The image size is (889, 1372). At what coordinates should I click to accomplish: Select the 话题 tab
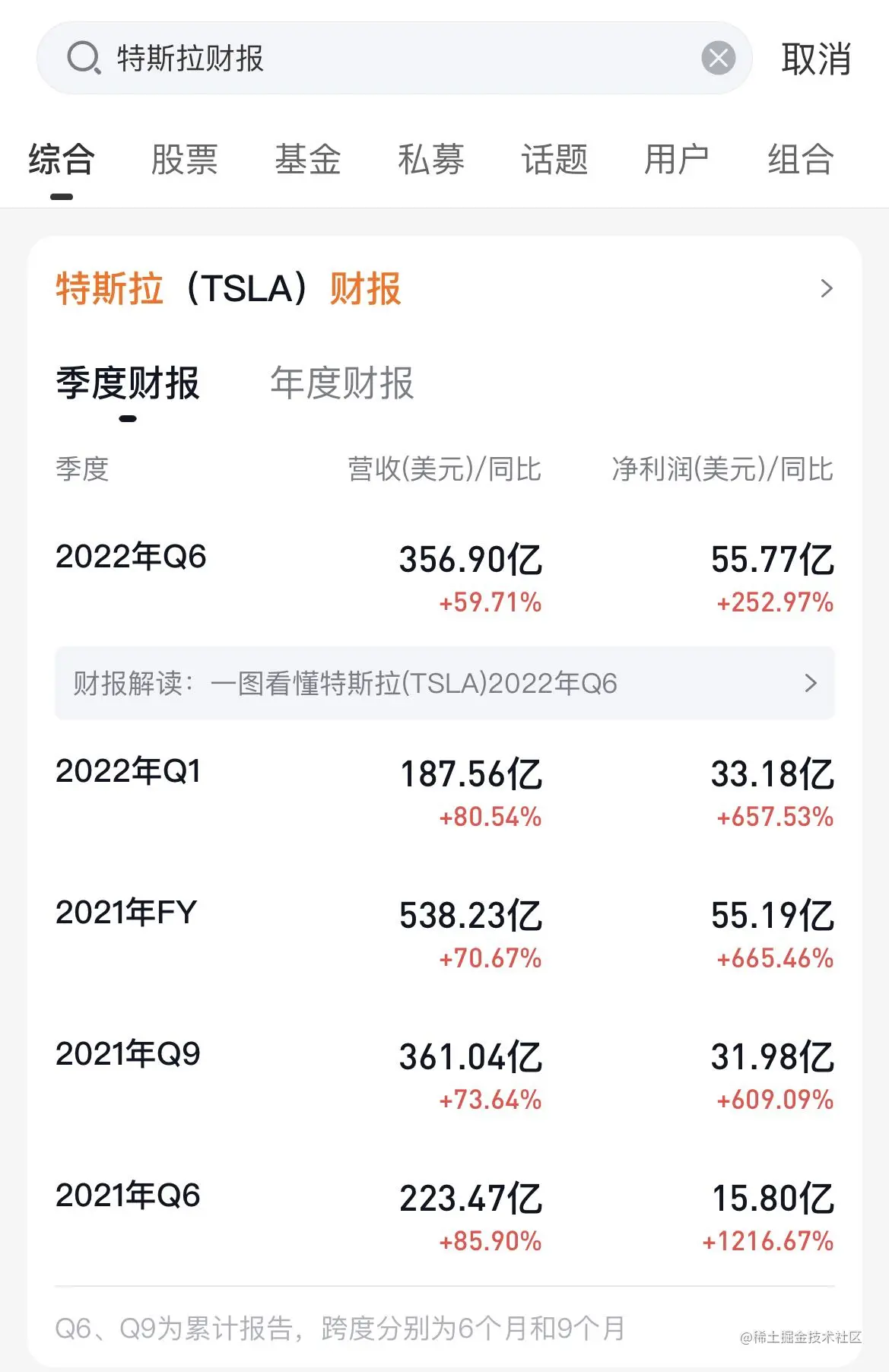[554, 160]
